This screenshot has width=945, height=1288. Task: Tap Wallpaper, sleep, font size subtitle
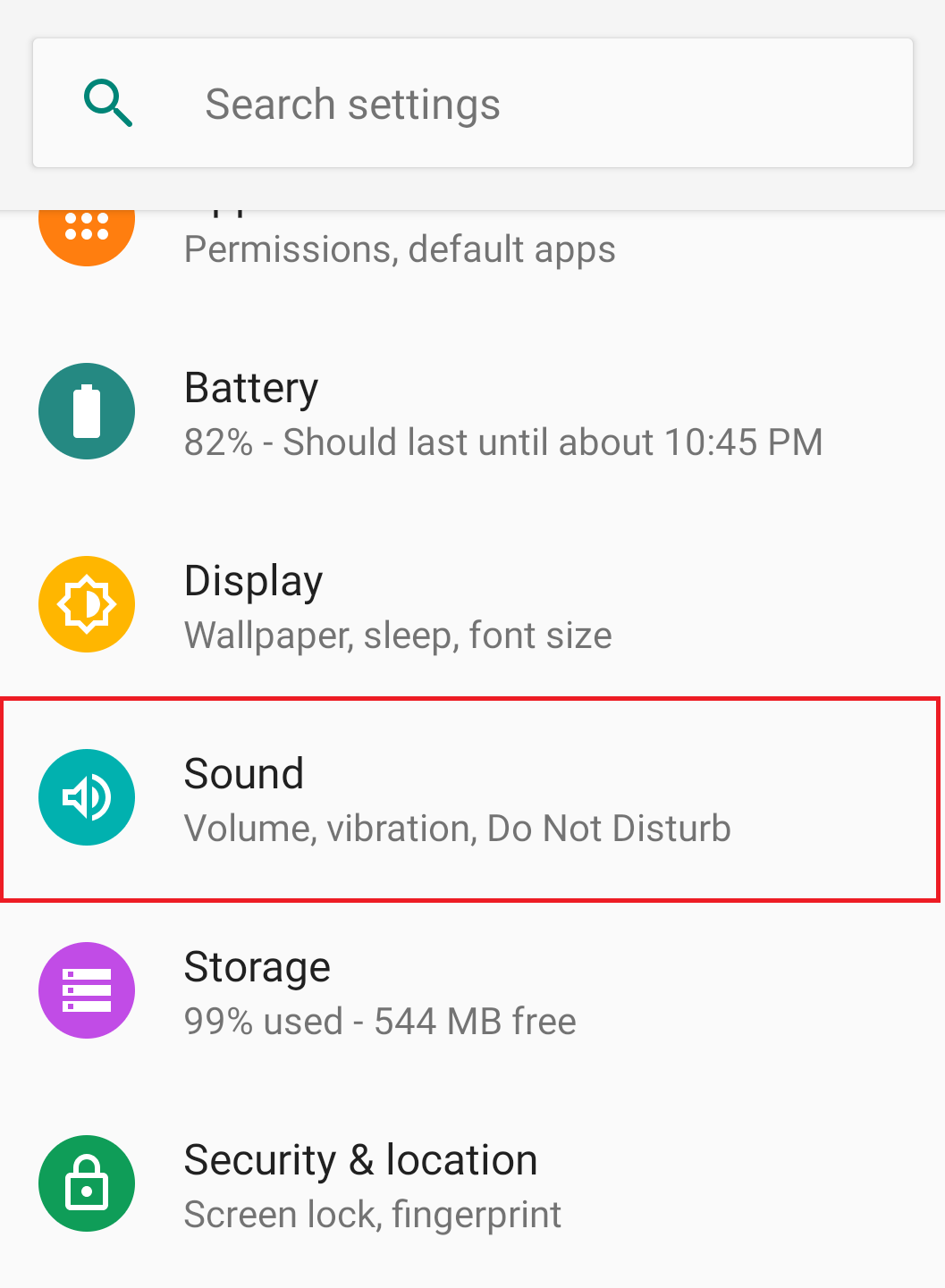pos(397,635)
